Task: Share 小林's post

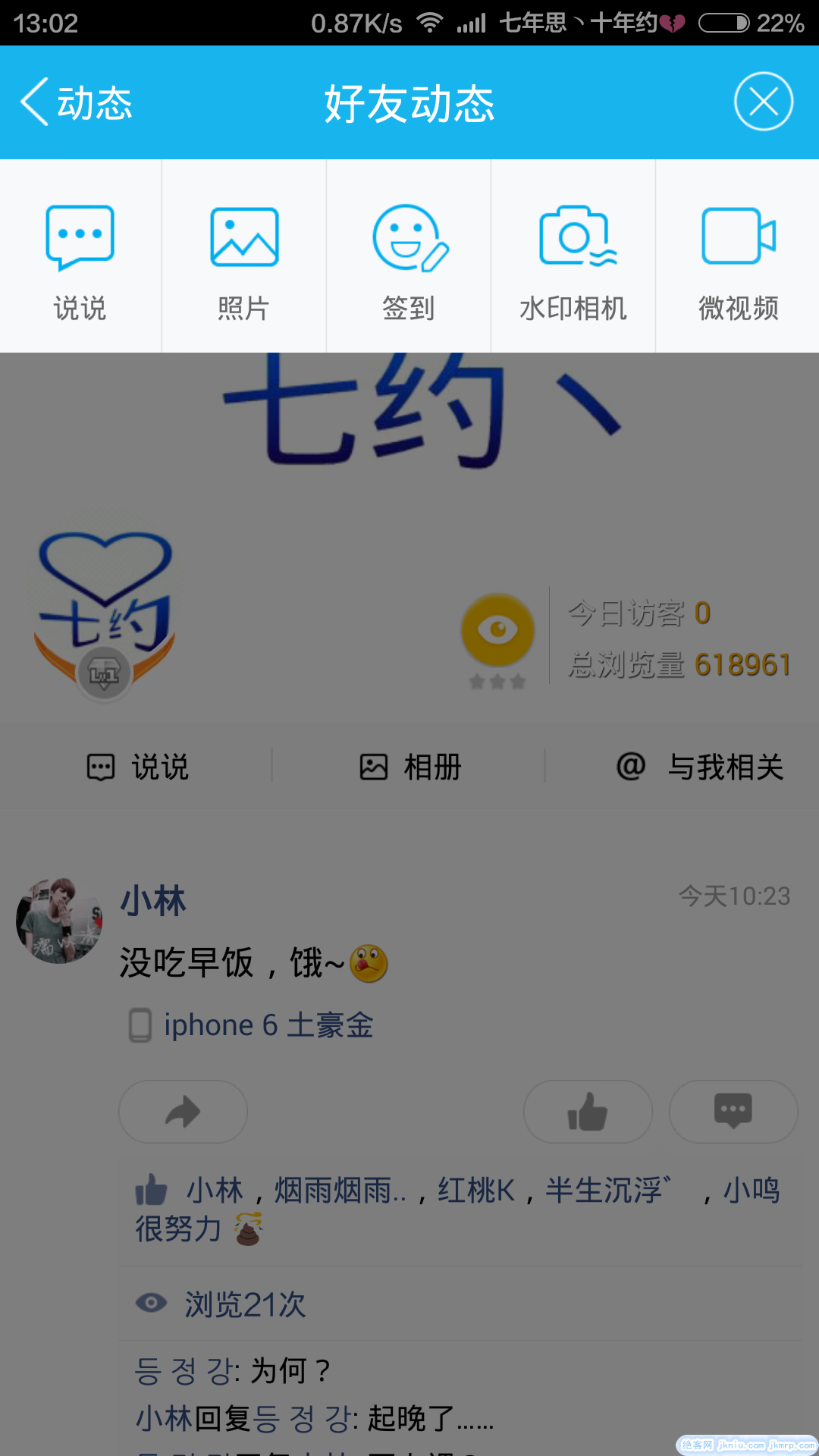Action: (x=183, y=1112)
